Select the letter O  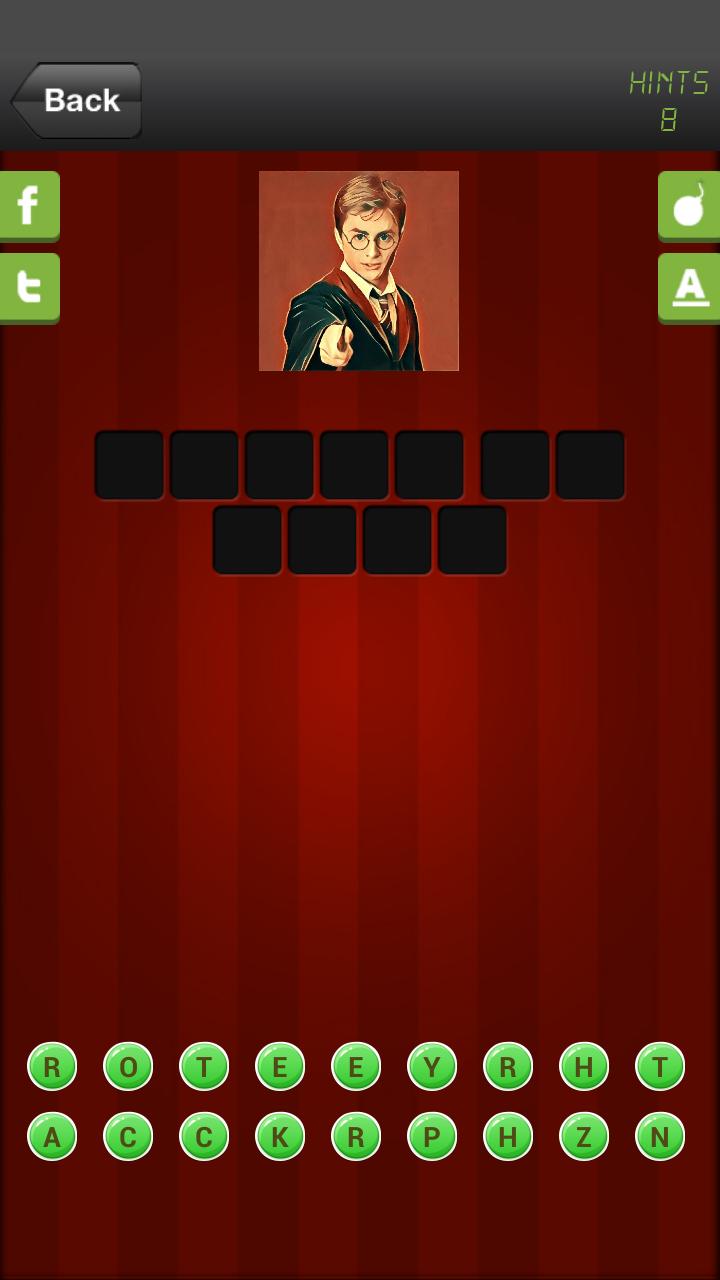pos(128,1067)
